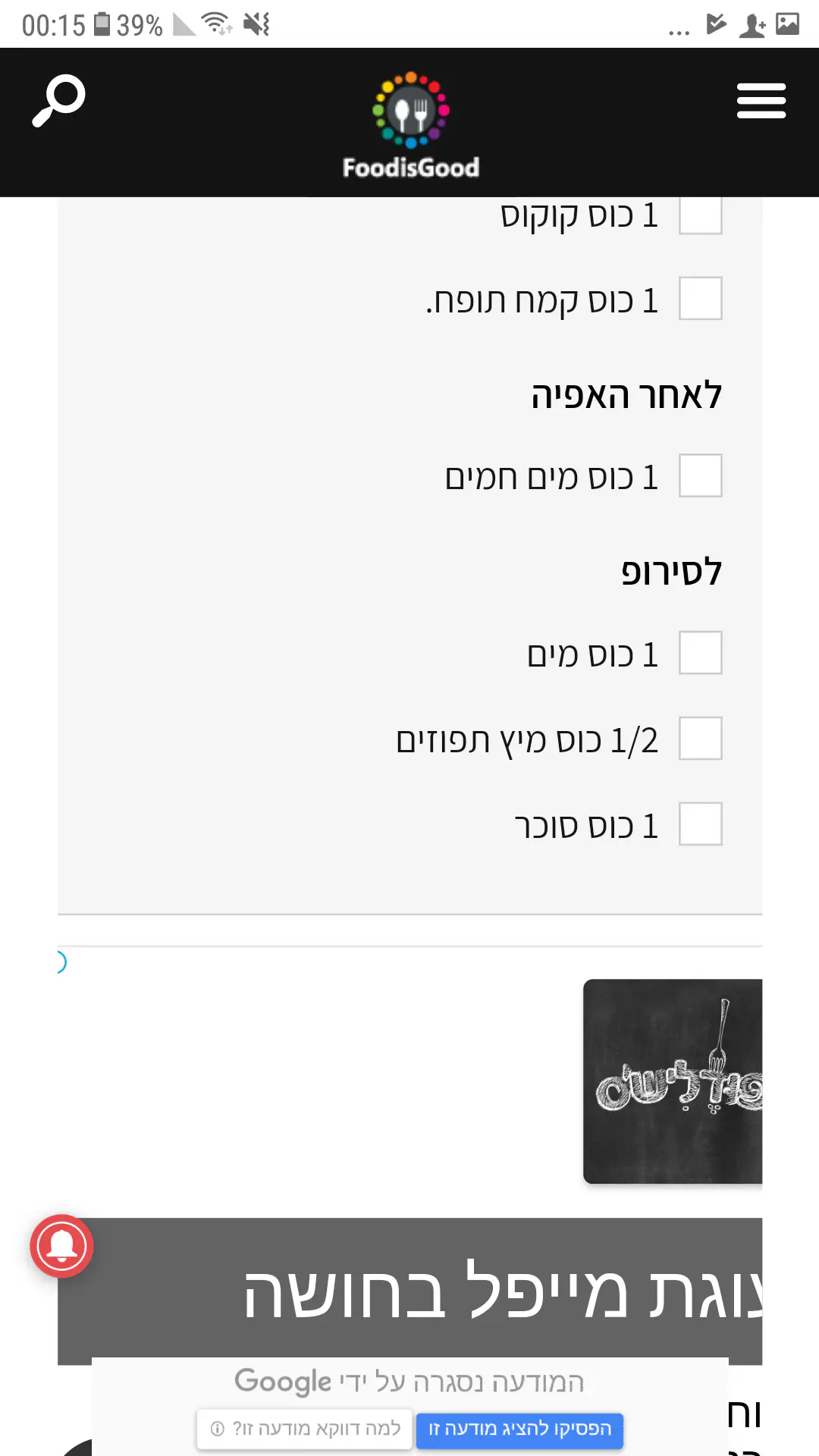819x1456 pixels.
Task: Check off 1 כוס סוכר
Action: click(700, 824)
